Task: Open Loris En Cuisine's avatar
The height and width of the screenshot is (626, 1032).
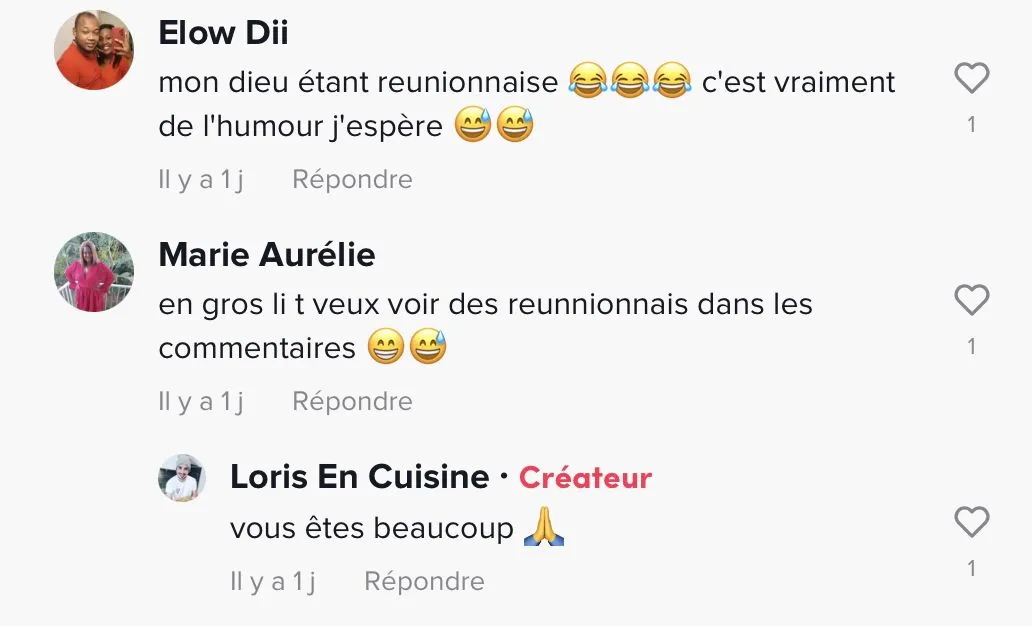Action: pyautogui.click(x=182, y=478)
